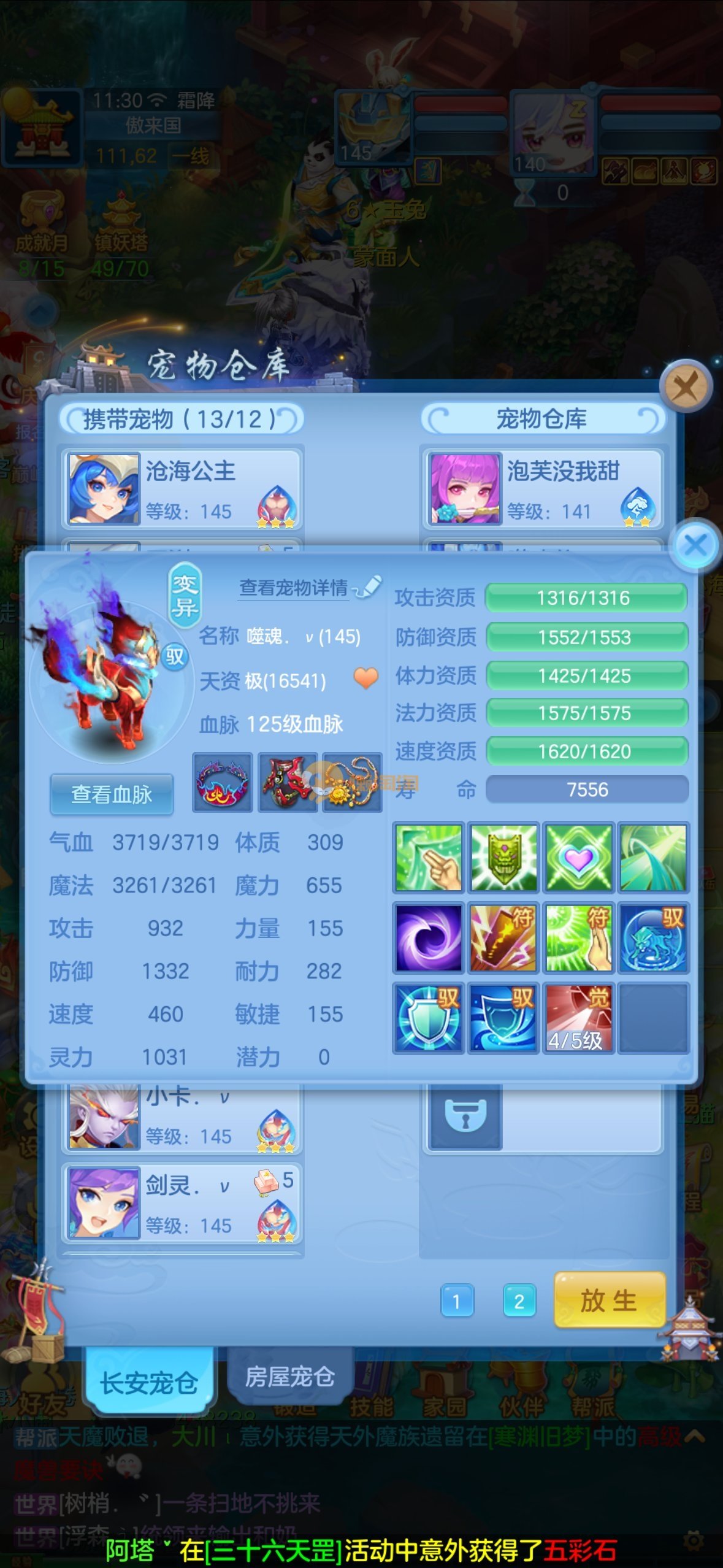Select stored pet 泡芙没我甜
The height and width of the screenshot is (1568, 723).
tap(542, 488)
